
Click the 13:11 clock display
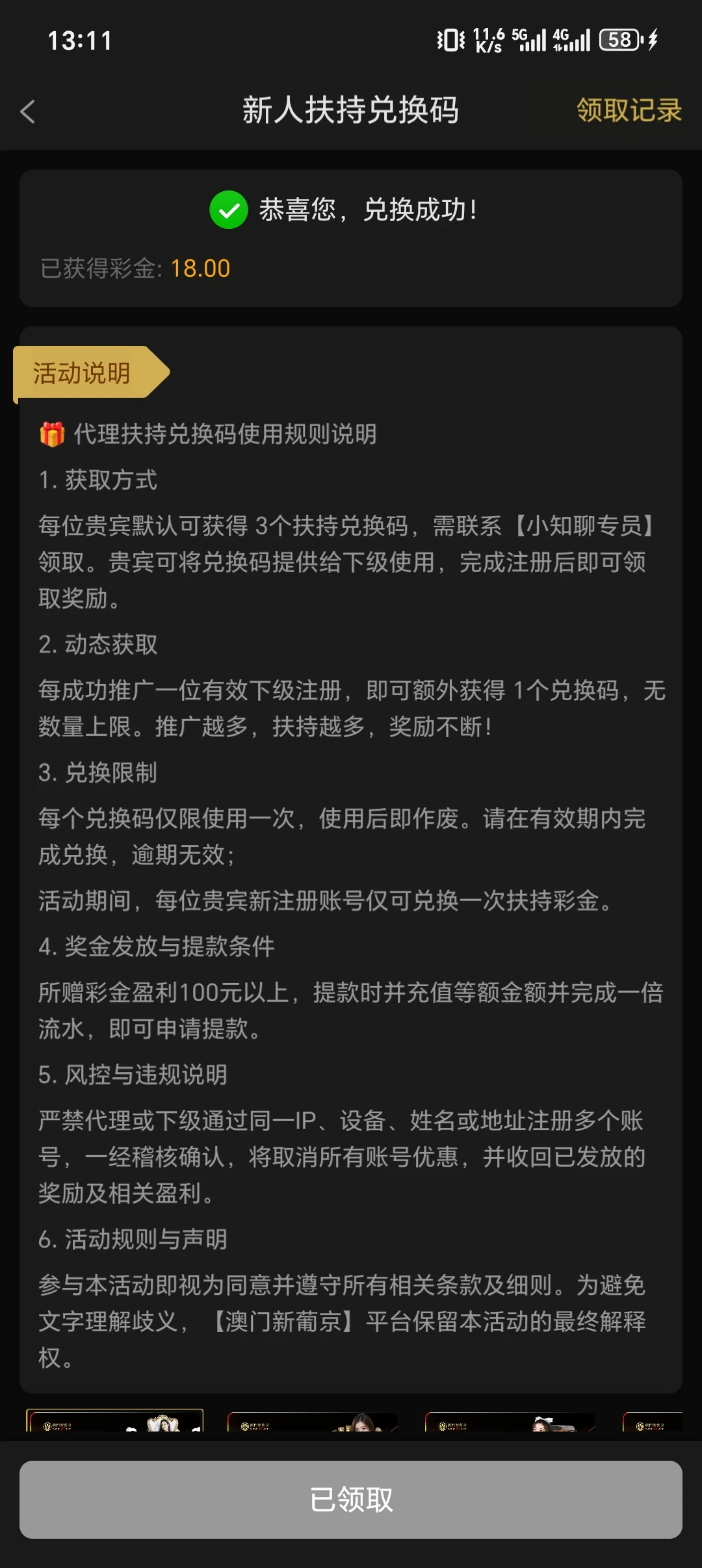coord(78,40)
